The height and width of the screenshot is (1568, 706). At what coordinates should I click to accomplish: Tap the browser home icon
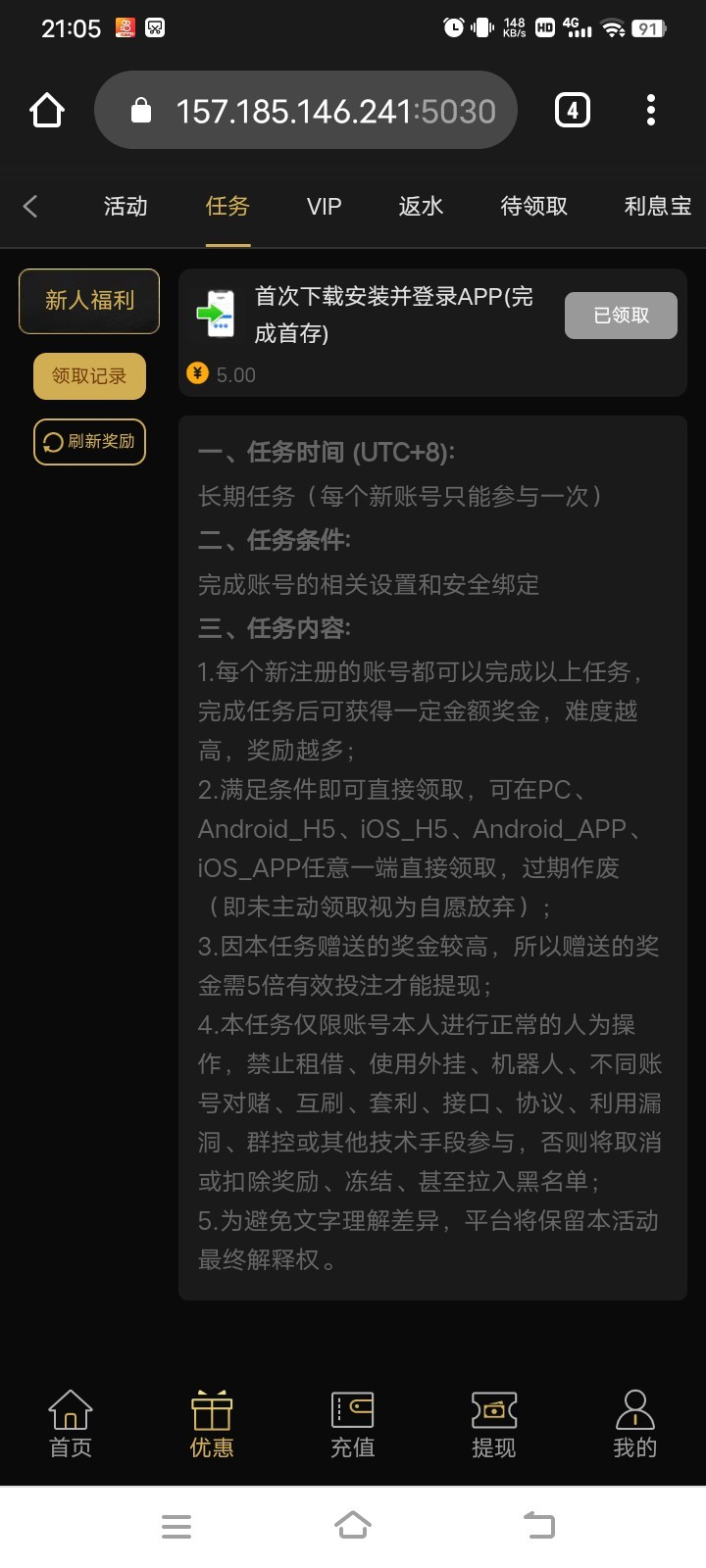tap(47, 111)
